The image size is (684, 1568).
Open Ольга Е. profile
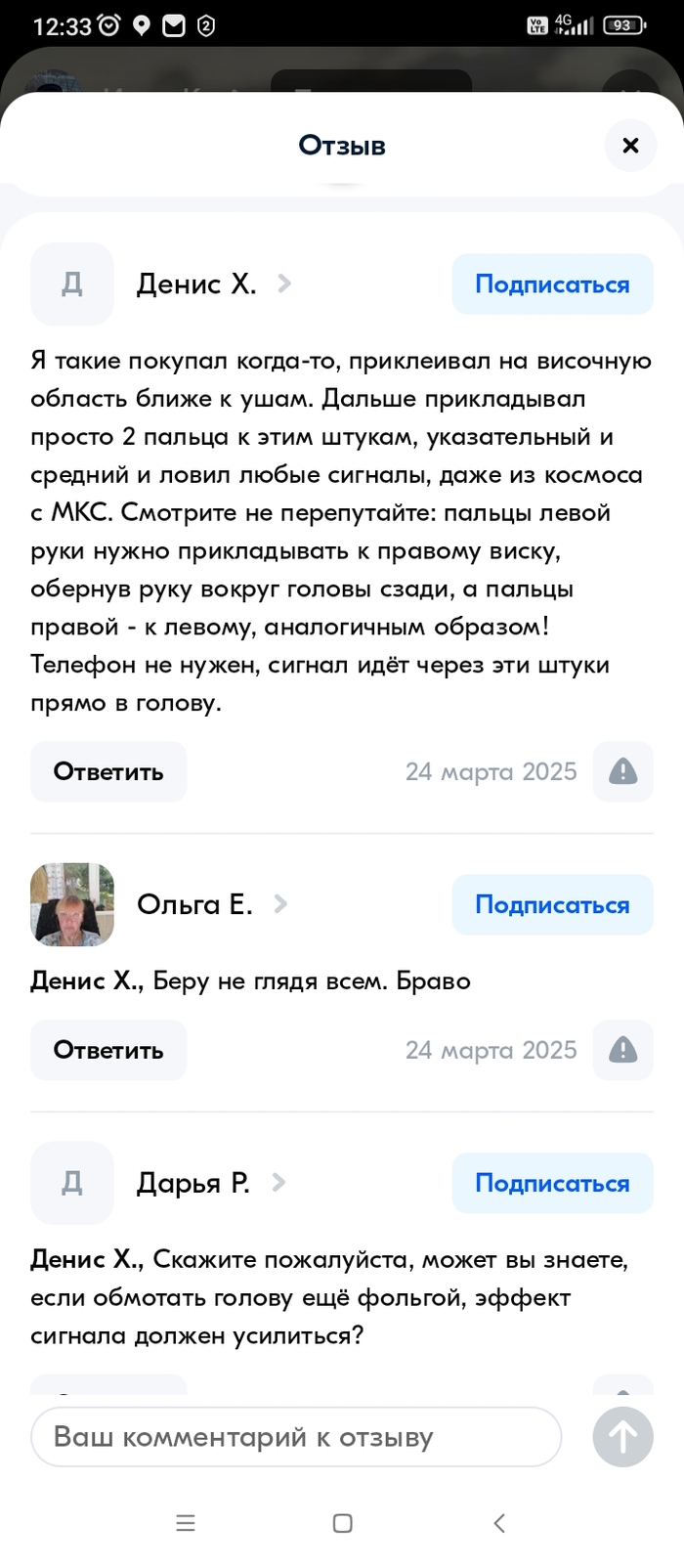coord(194,905)
